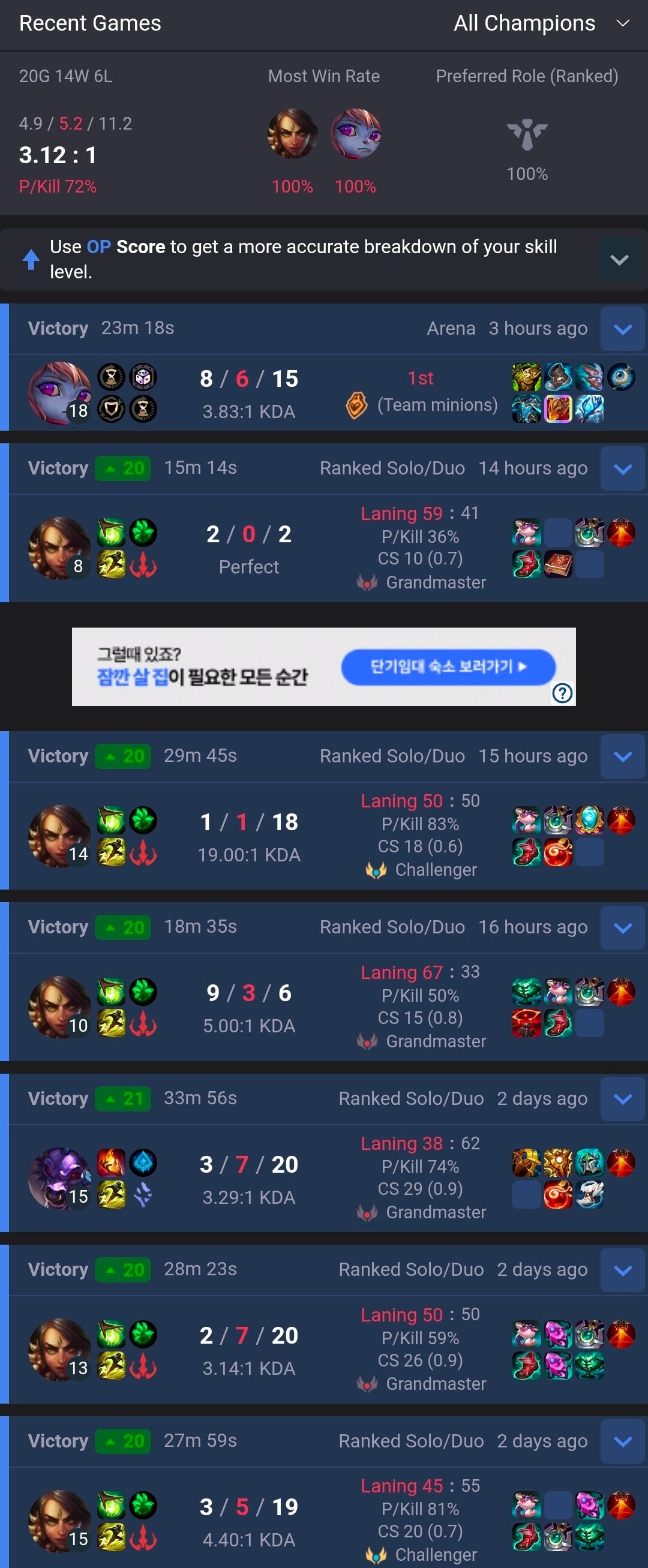Viewport: 648px width, 1568px height.
Task: Expand the ranked game from 14 hours ago
Action: (x=622, y=468)
